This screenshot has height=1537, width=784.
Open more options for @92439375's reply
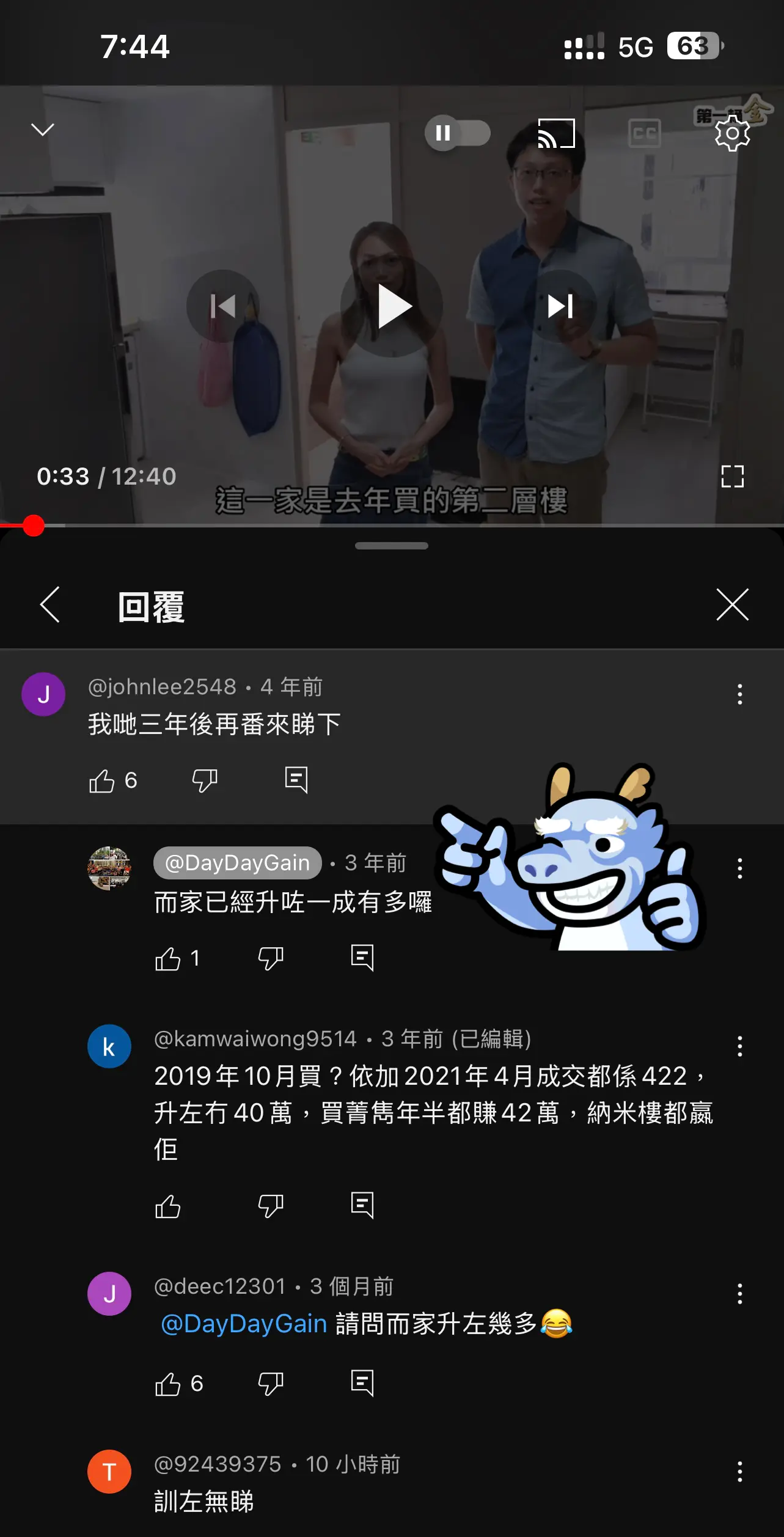pos(740,1472)
